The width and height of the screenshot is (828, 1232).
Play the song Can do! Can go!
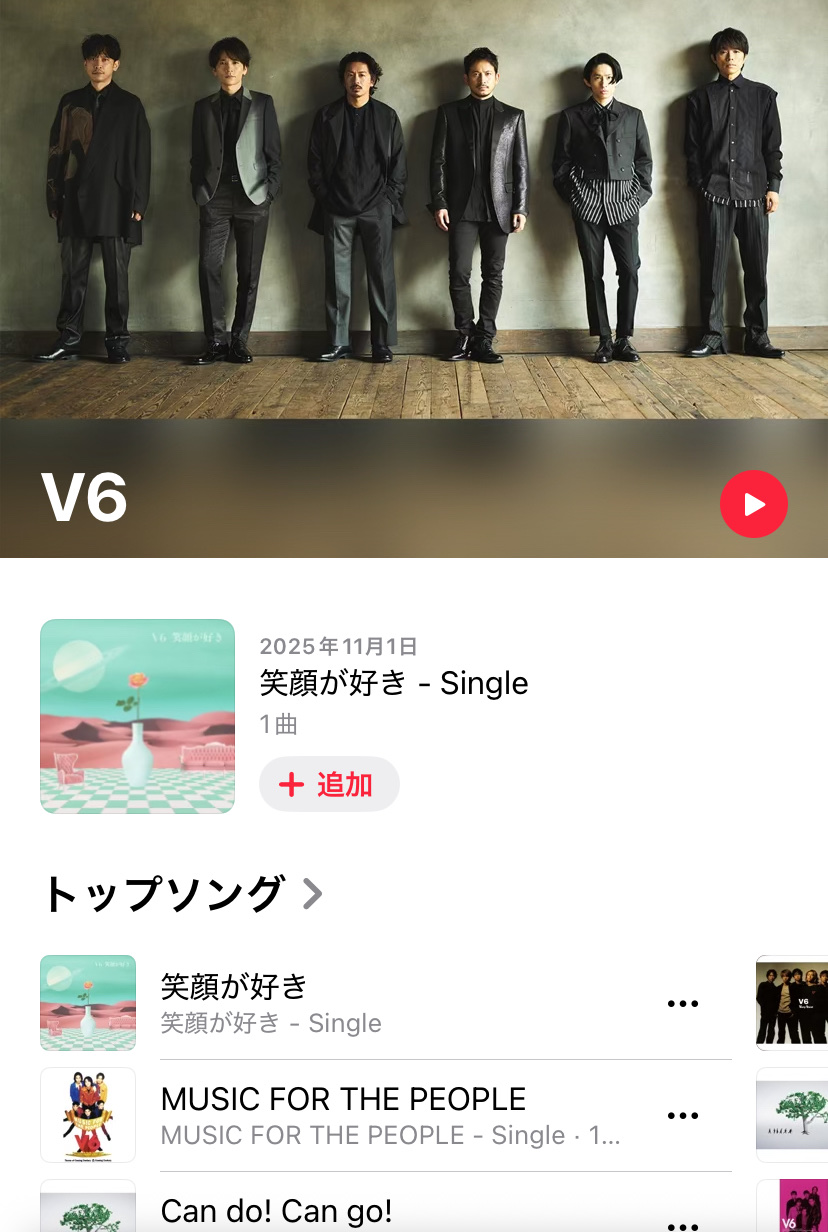pyautogui.click(x=276, y=1212)
